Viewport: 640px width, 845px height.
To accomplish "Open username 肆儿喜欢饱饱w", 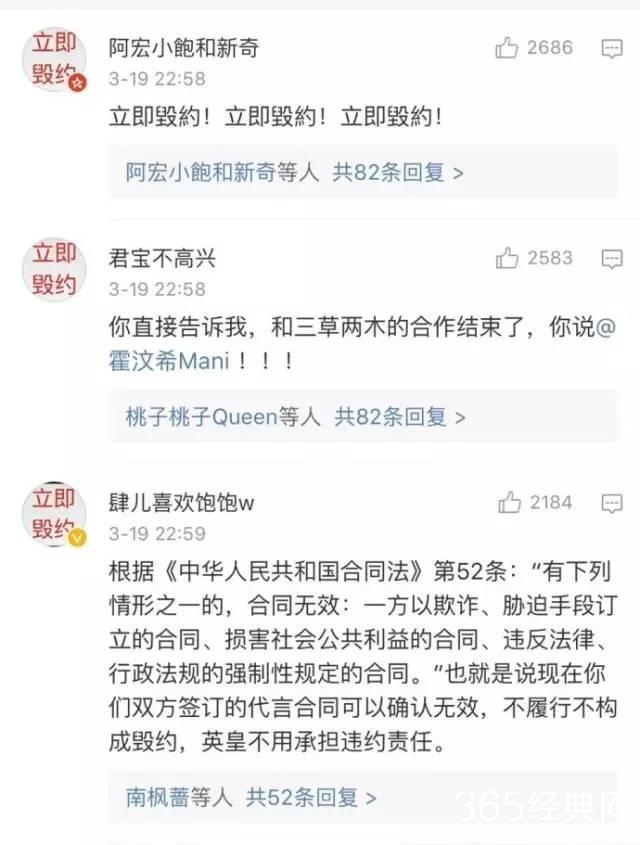I will pyautogui.click(x=183, y=503).
